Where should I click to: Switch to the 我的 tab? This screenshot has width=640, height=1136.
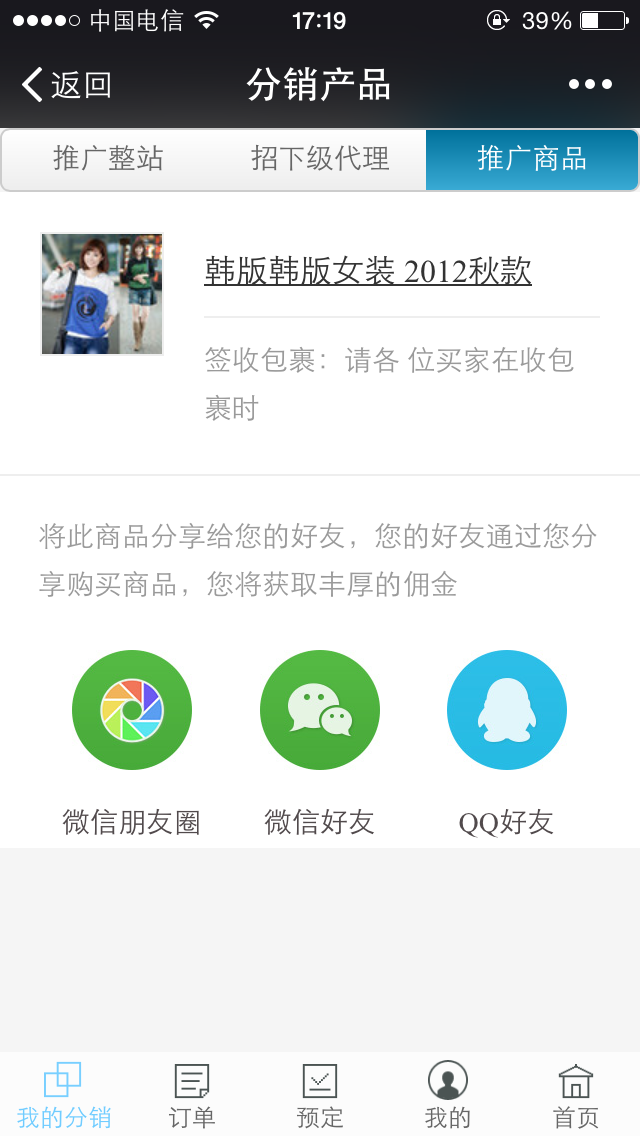(448, 1095)
